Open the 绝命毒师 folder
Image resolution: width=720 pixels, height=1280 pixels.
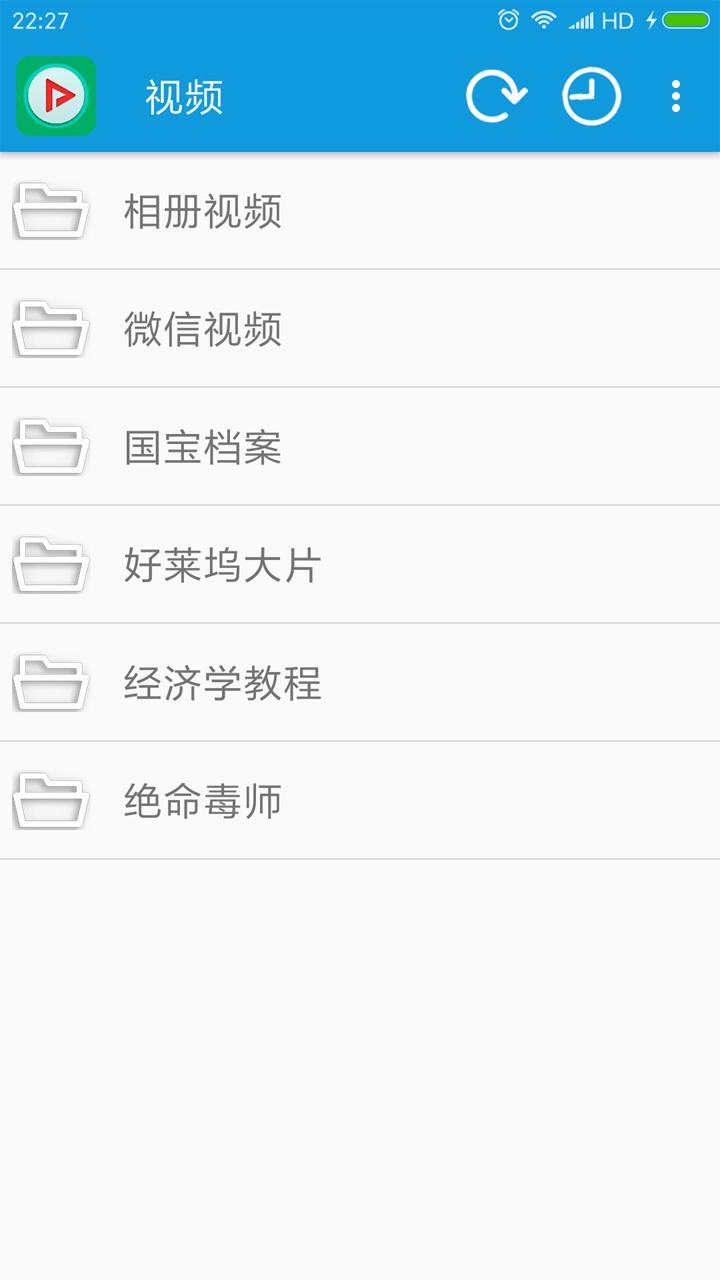[x=360, y=800]
